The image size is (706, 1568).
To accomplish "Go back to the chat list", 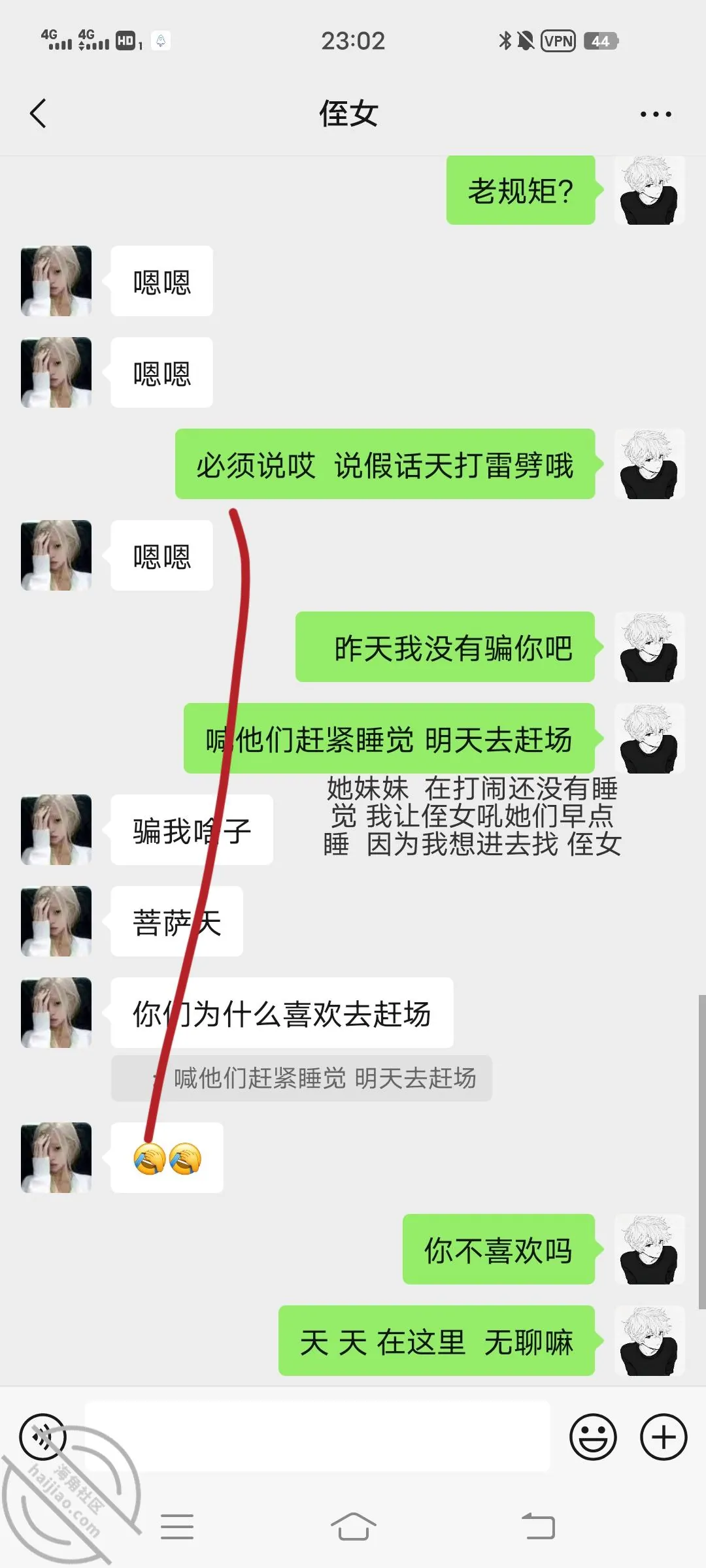I will pos(38,114).
